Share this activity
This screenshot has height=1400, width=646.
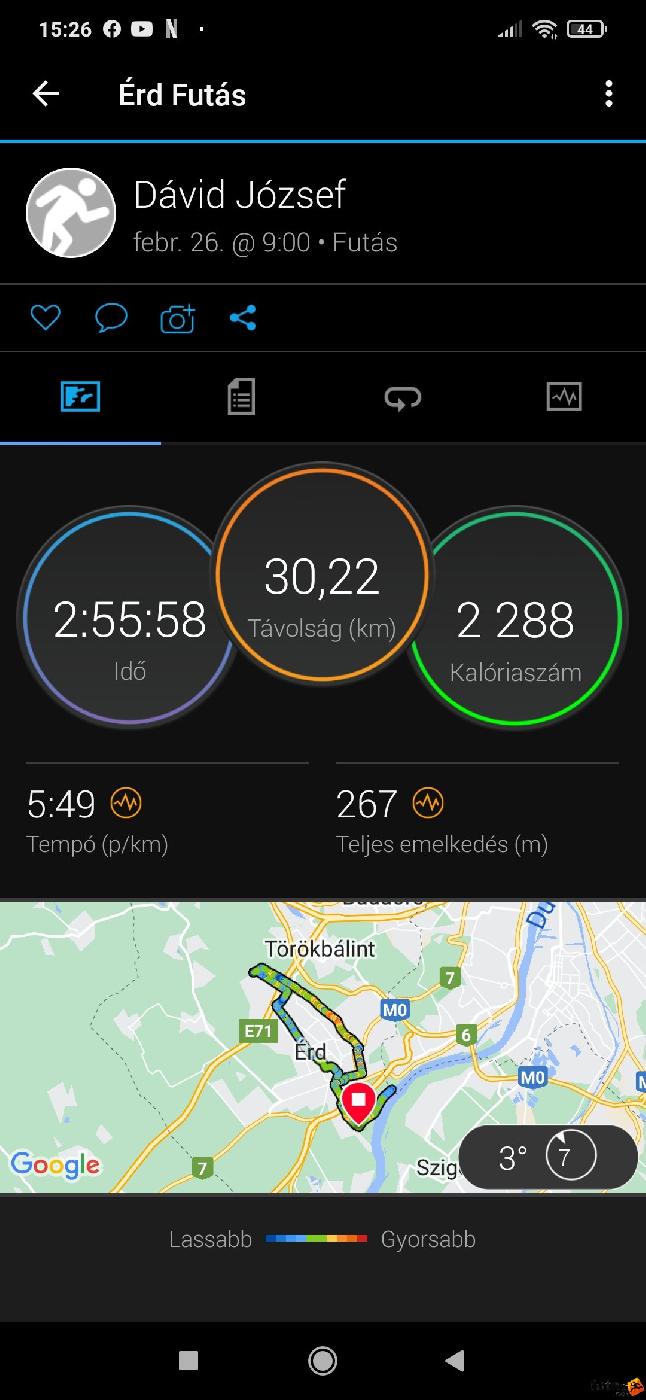tap(243, 318)
